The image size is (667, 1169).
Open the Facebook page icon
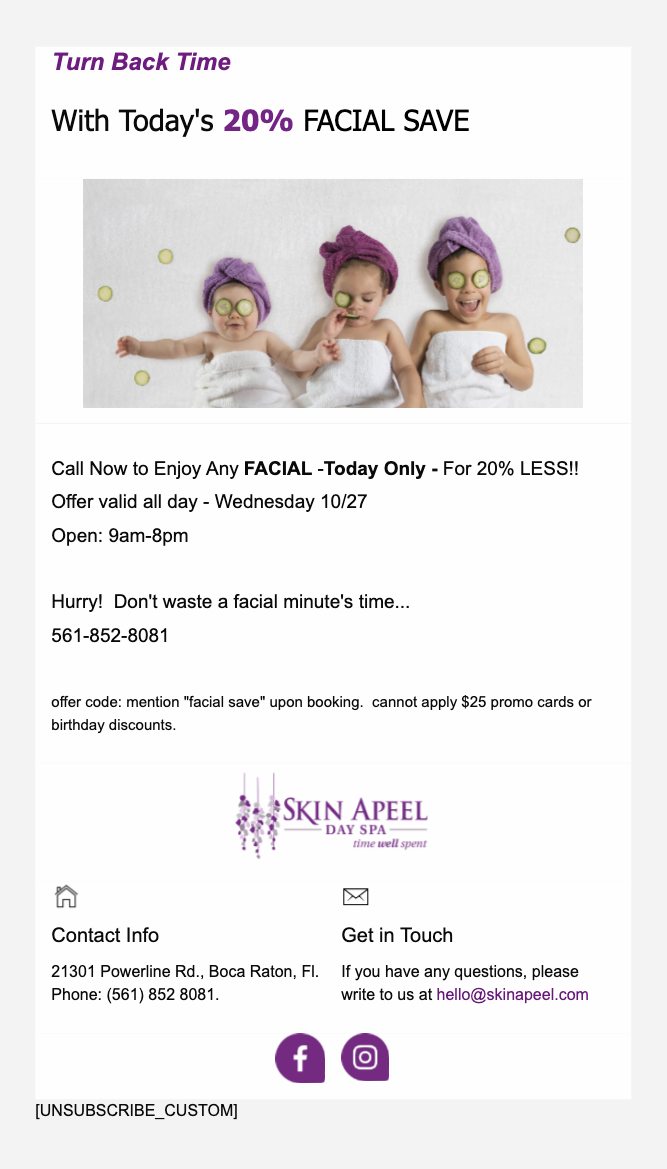(x=300, y=1057)
